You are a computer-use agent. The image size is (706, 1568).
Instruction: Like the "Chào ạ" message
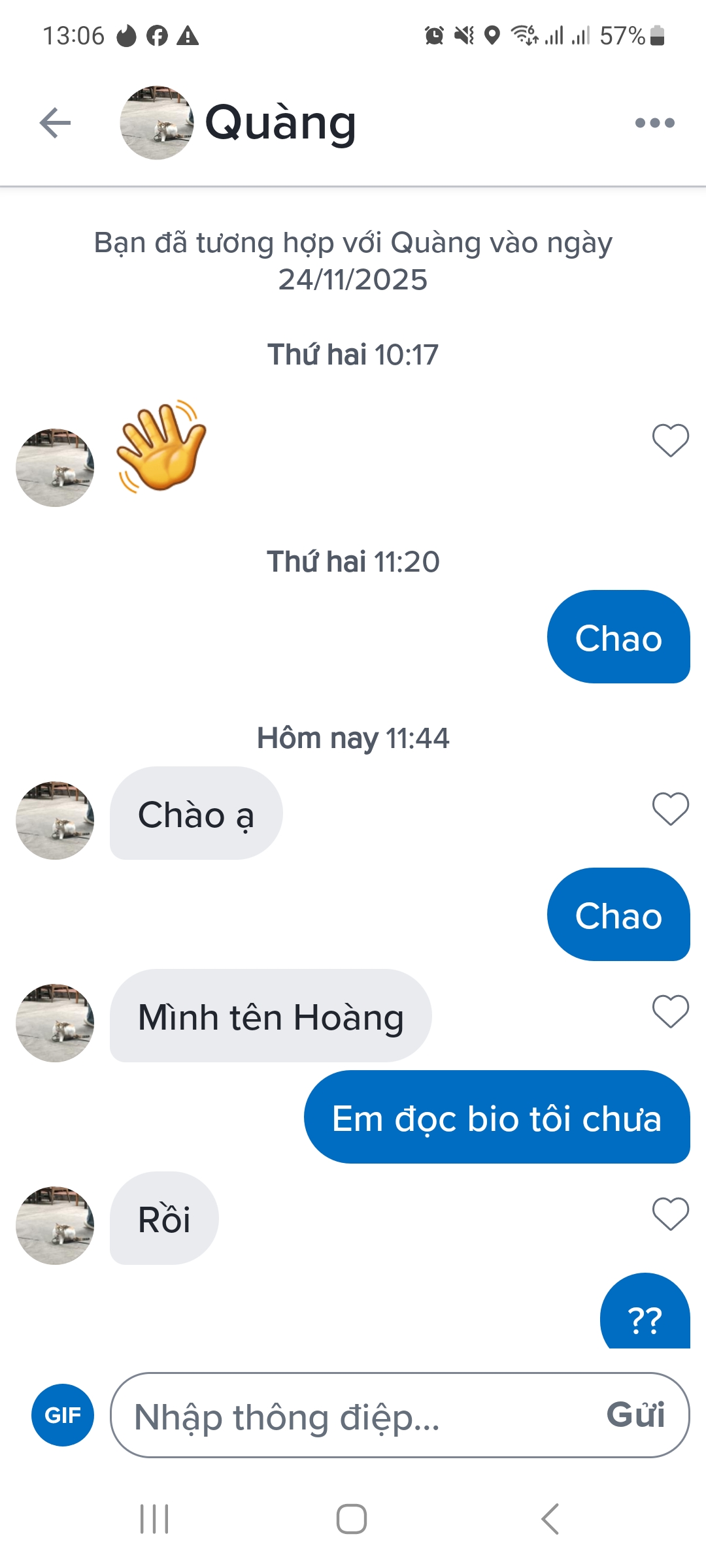pos(670,809)
